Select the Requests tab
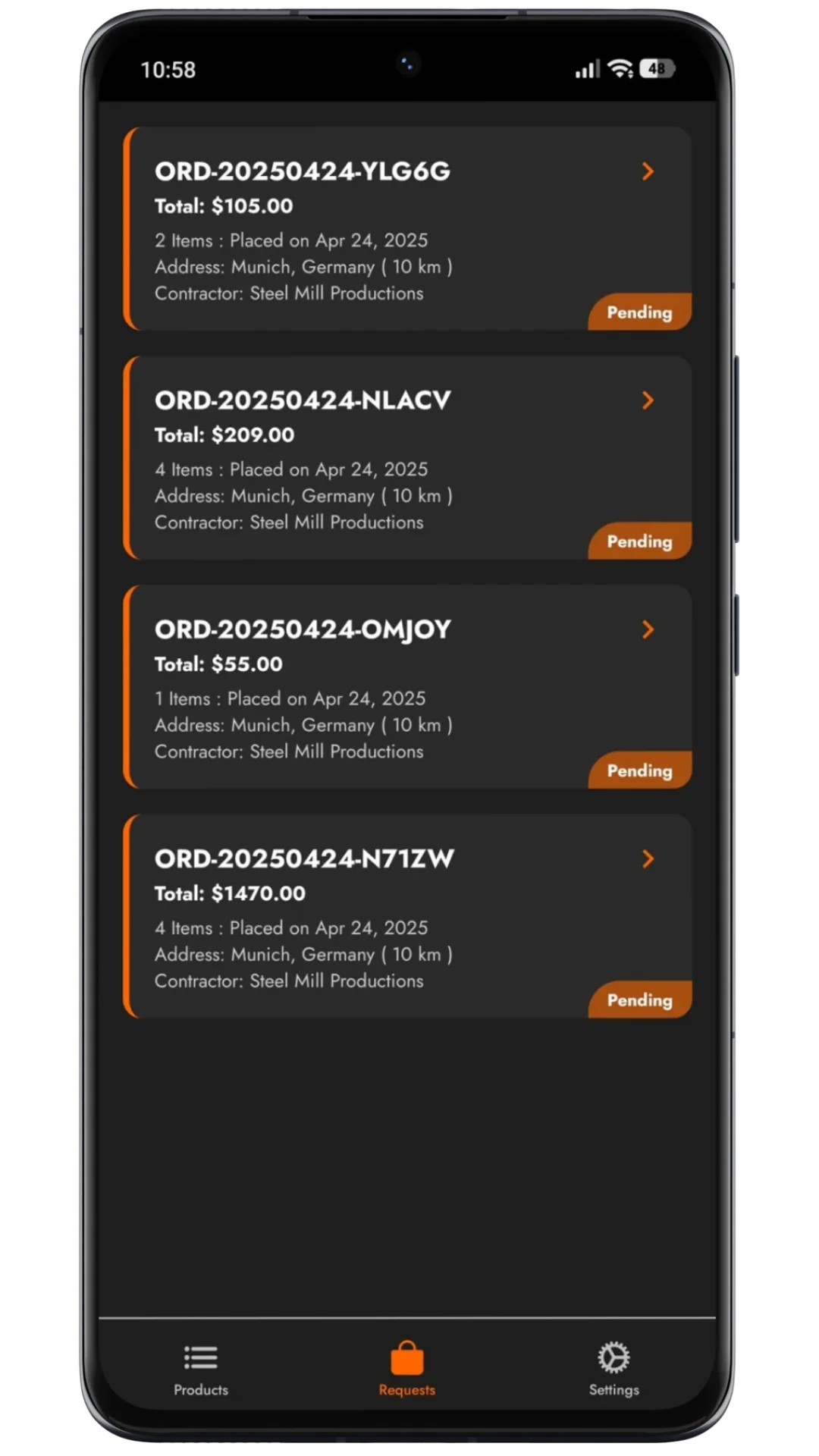Image resolution: width=819 pixels, height=1456 pixels. [x=407, y=1369]
